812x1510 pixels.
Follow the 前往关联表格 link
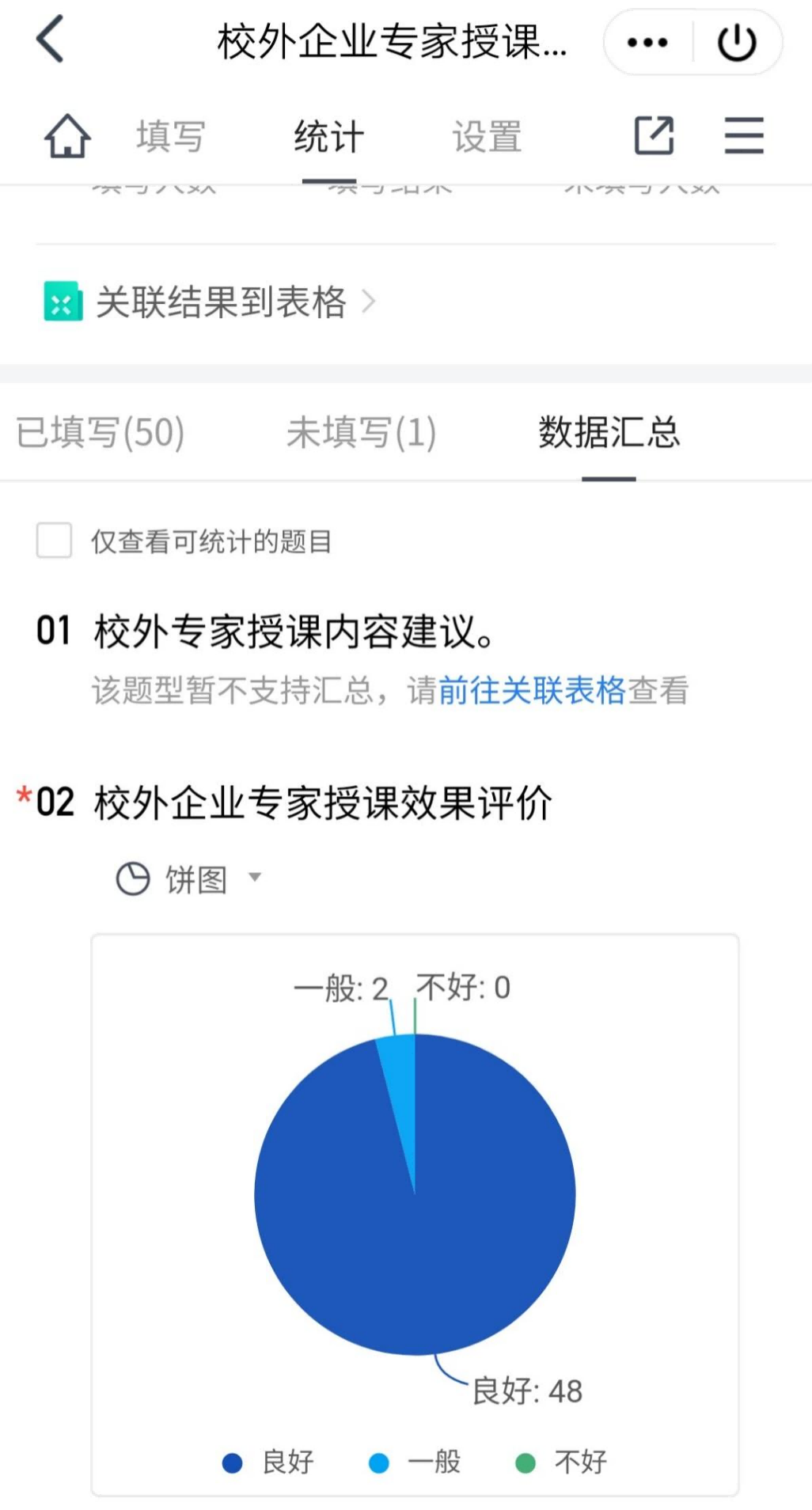tap(532, 691)
